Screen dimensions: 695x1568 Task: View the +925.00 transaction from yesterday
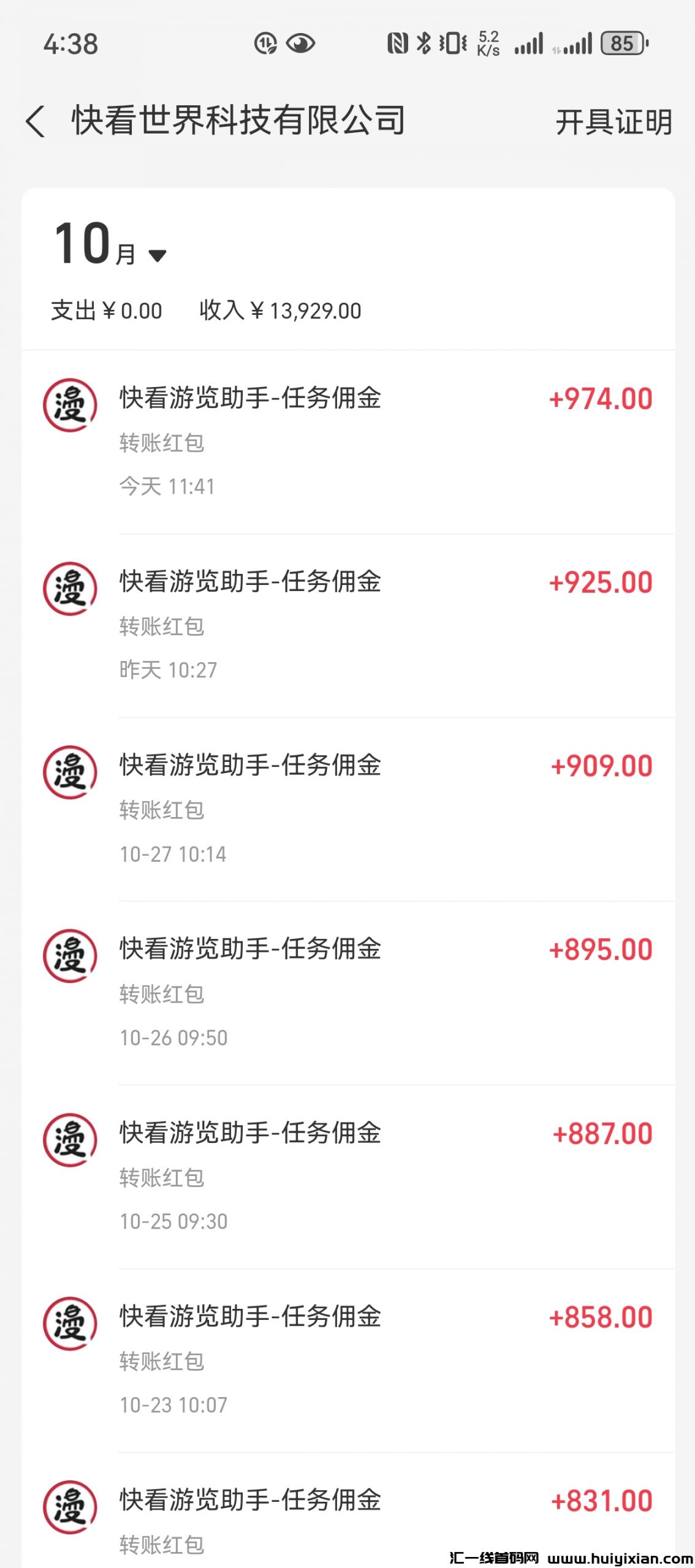pyautogui.click(x=348, y=625)
